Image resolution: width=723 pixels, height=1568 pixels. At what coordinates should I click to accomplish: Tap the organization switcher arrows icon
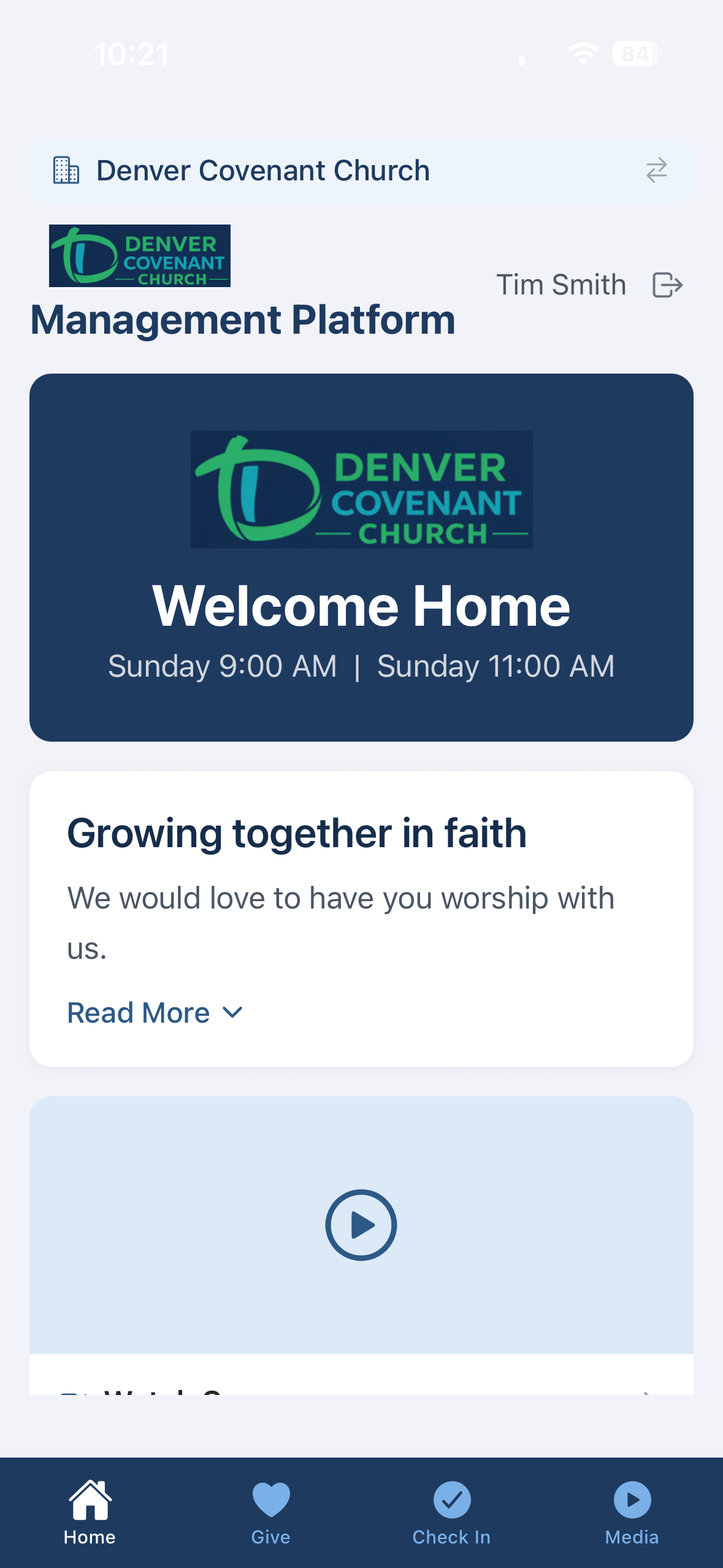click(657, 170)
